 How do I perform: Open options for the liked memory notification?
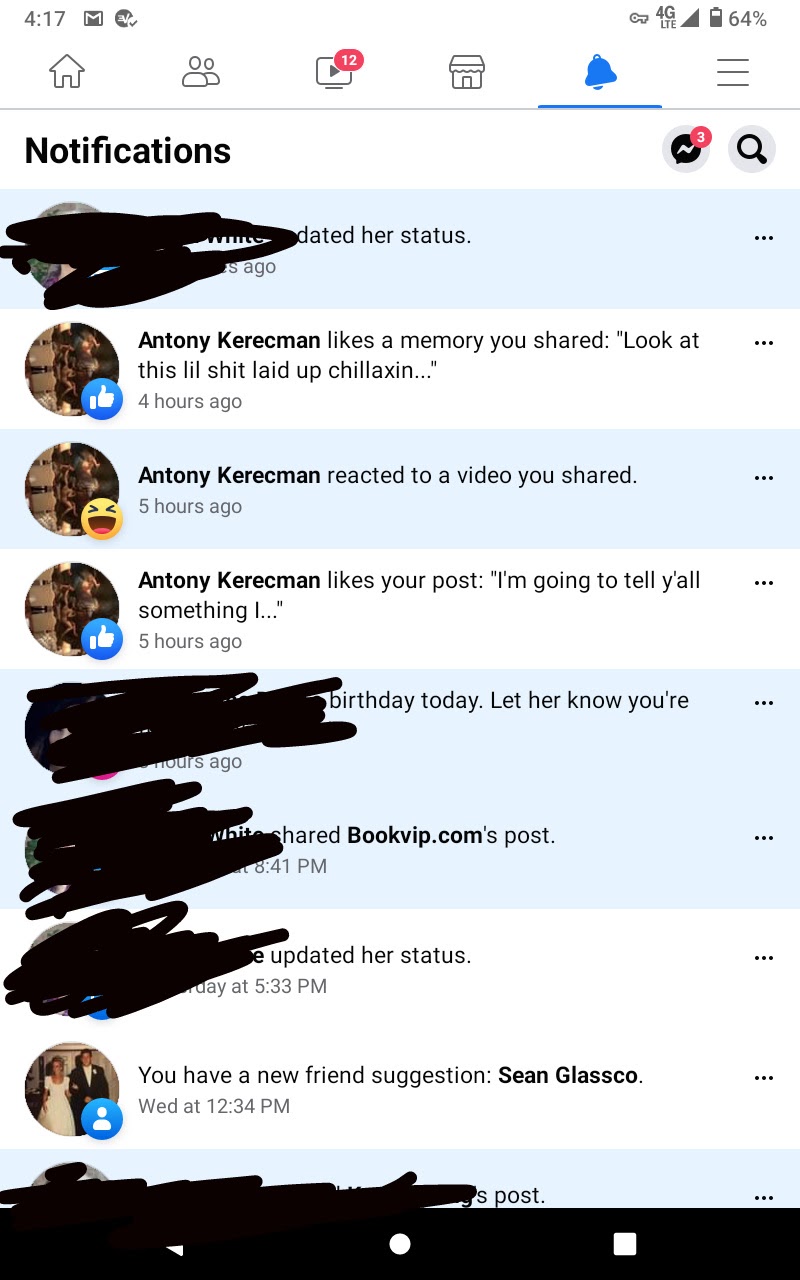tap(764, 343)
